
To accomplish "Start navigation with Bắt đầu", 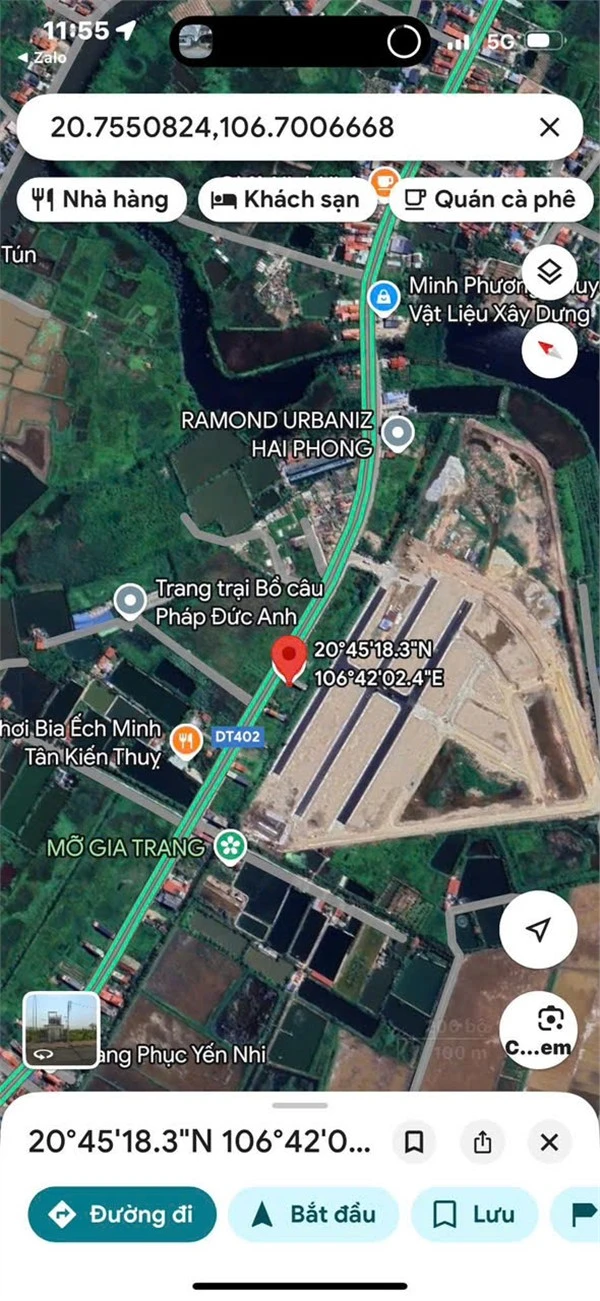I will point(314,1214).
